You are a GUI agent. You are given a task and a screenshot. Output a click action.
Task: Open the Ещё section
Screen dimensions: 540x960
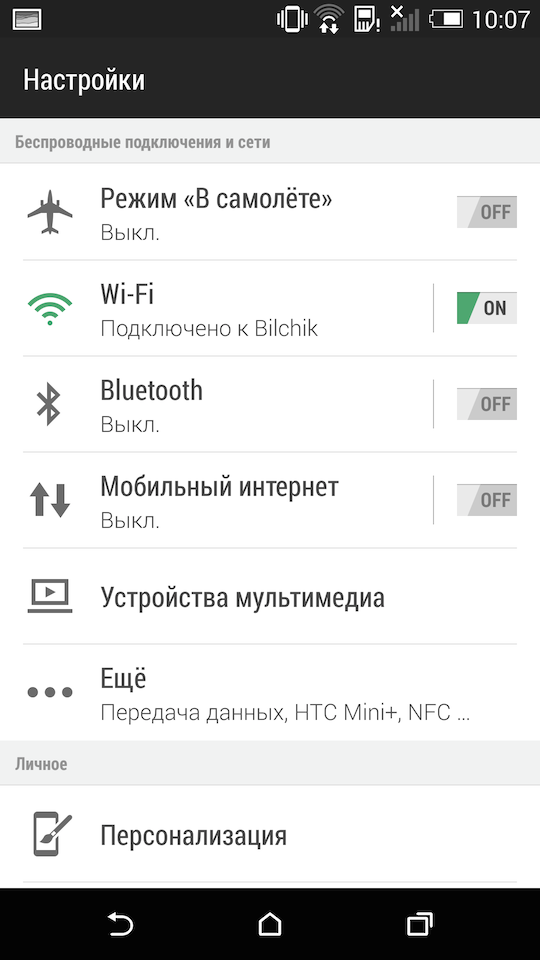(x=270, y=692)
